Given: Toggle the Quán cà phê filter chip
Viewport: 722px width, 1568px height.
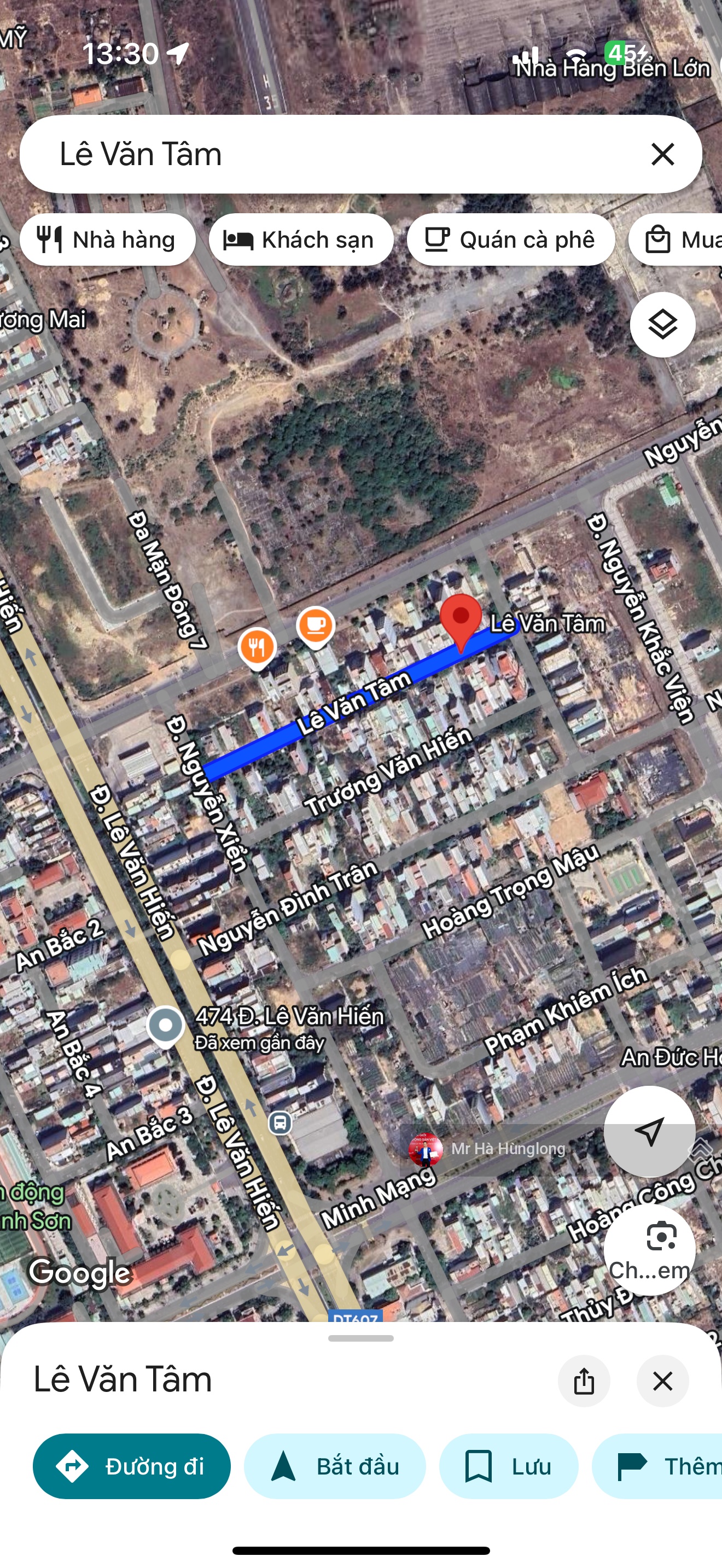Looking at the screenshot, I should coord(511,239).
